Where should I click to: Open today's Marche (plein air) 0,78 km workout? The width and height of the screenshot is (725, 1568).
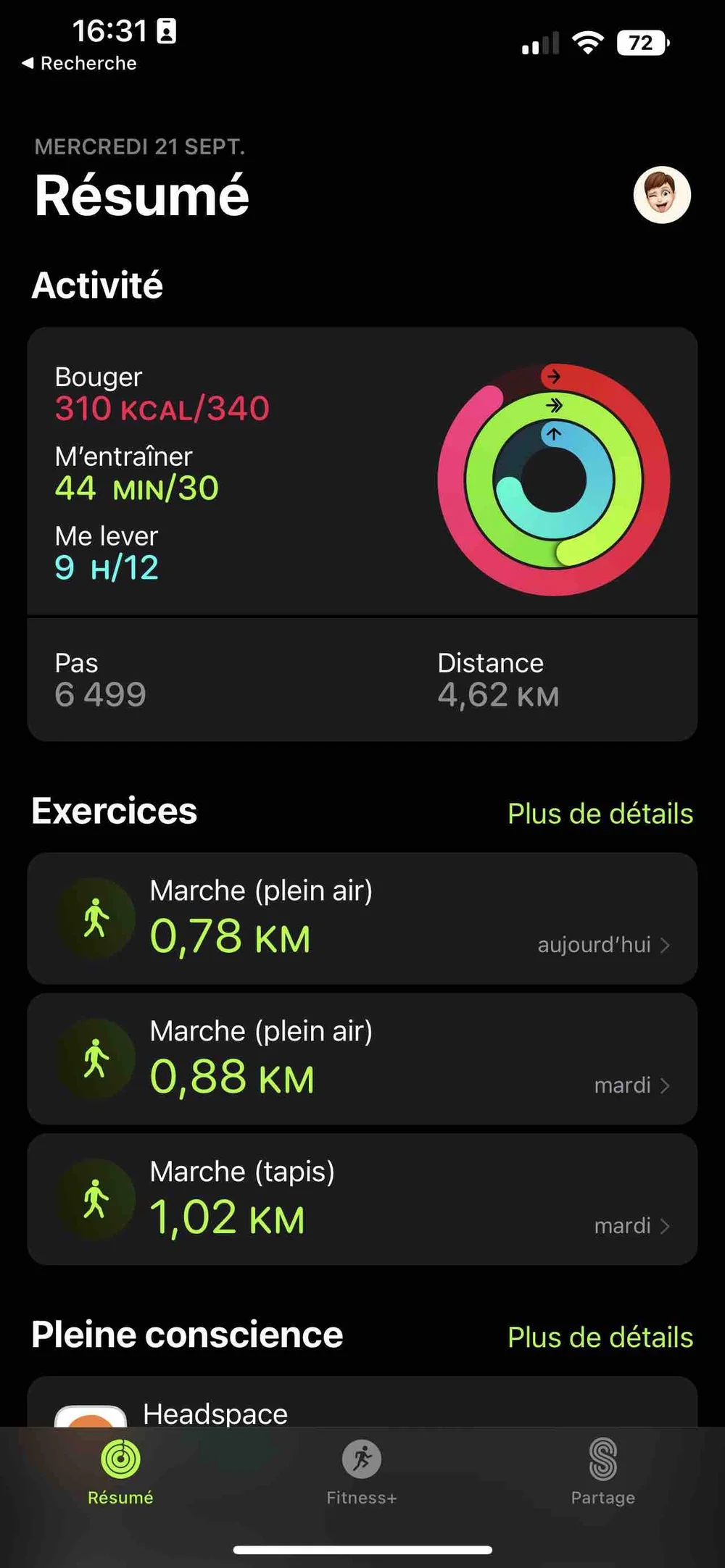click(362, 918)
